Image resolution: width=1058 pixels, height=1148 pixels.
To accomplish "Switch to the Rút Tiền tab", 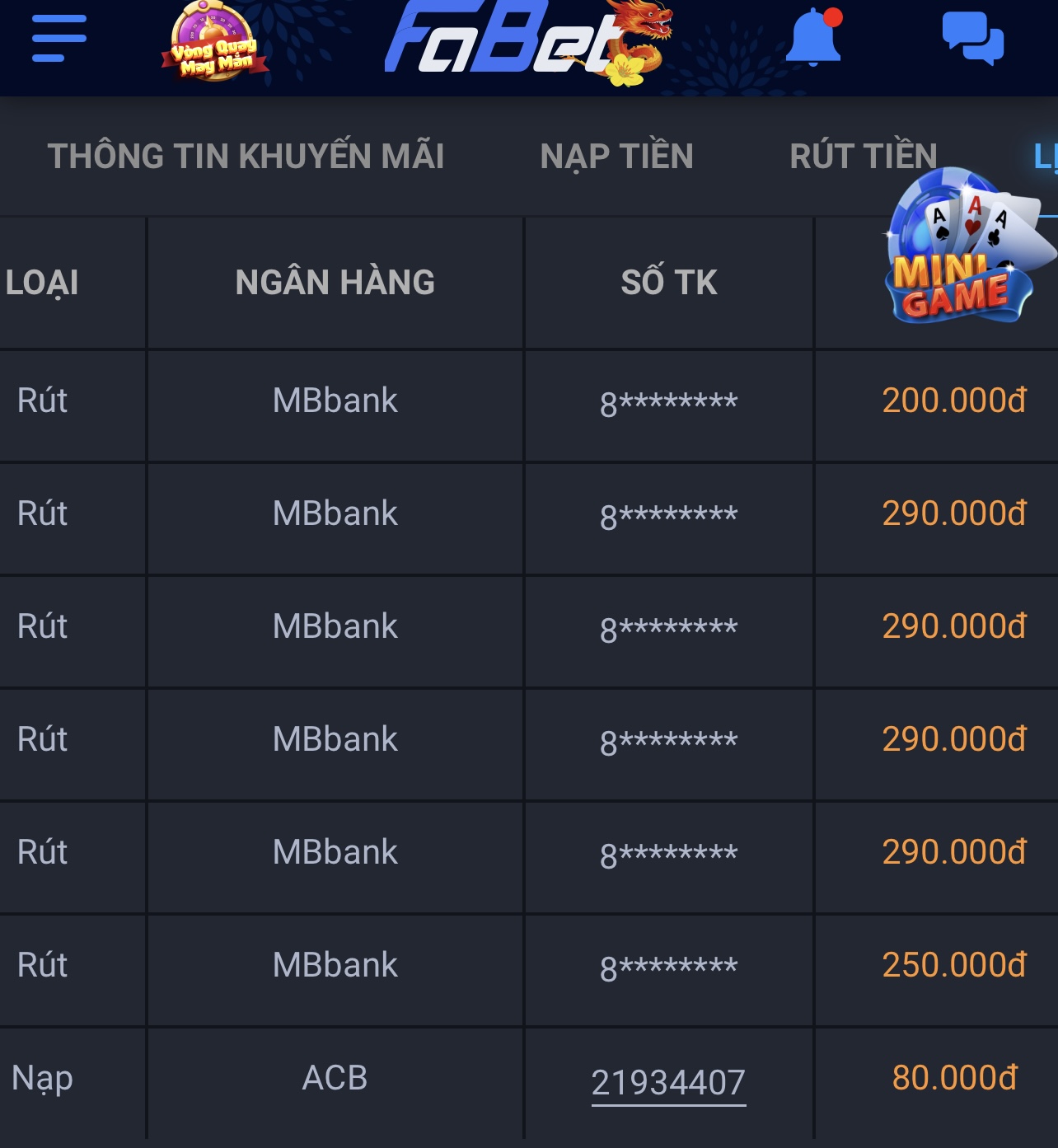I will [x=863, y=157].
